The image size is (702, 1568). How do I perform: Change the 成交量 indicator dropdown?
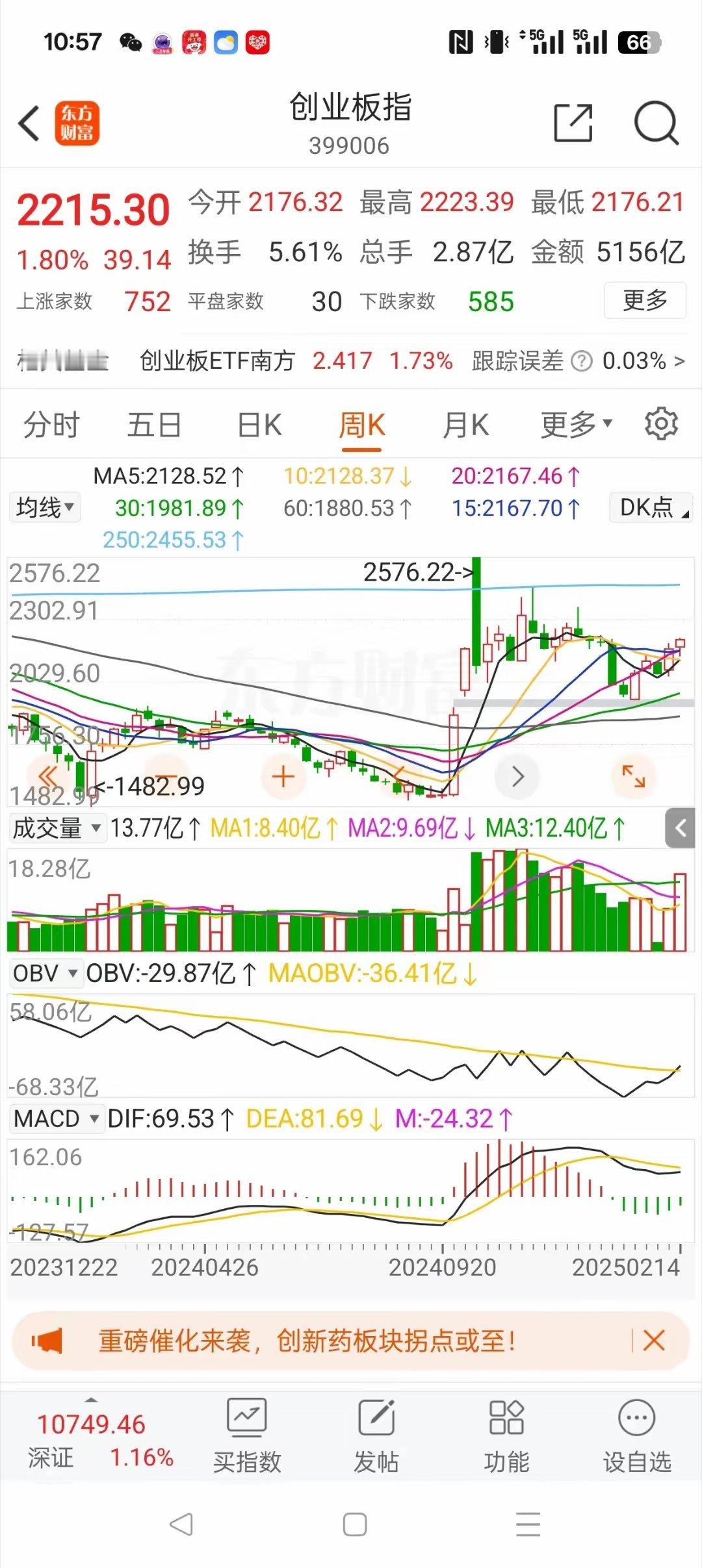(57, 828)
